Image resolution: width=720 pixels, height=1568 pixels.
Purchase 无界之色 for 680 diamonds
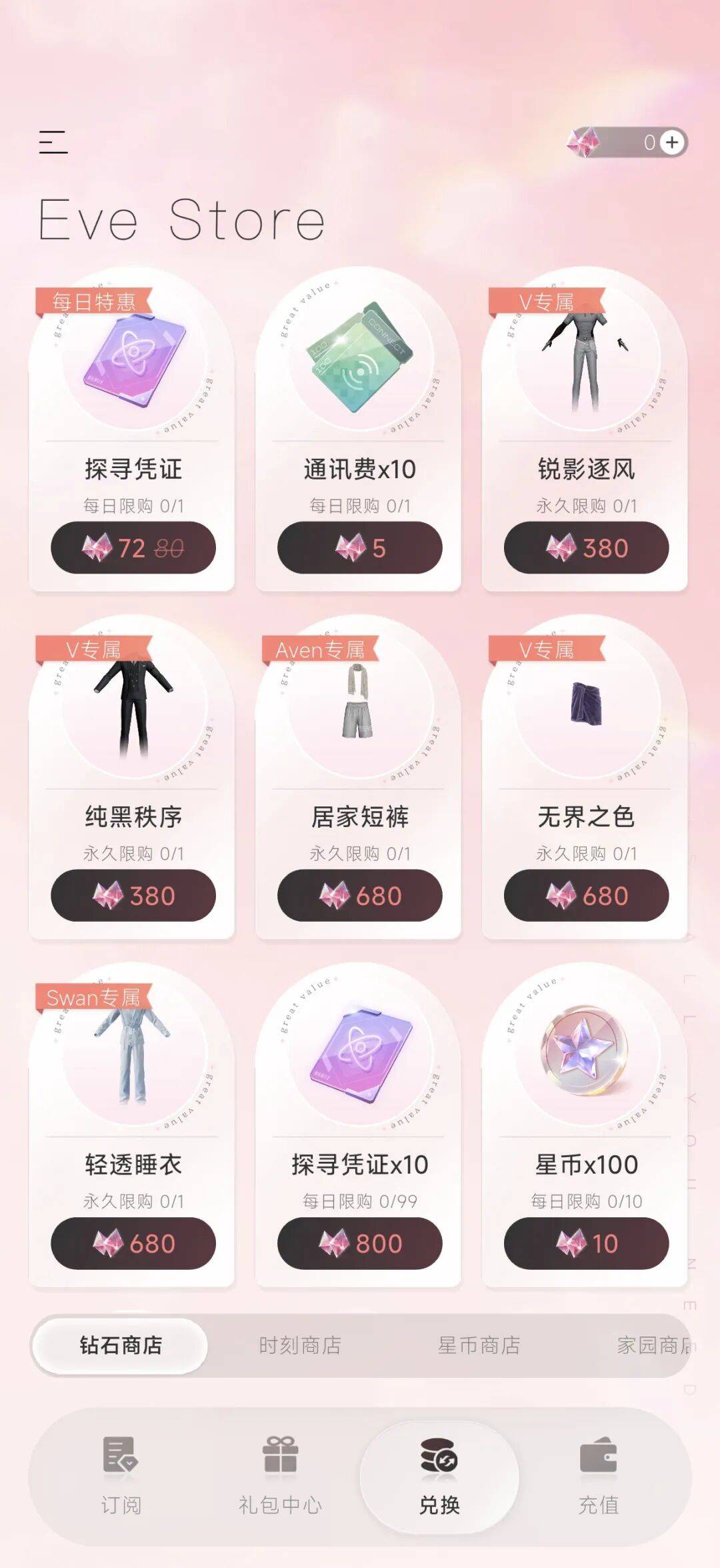pos(586,895)
